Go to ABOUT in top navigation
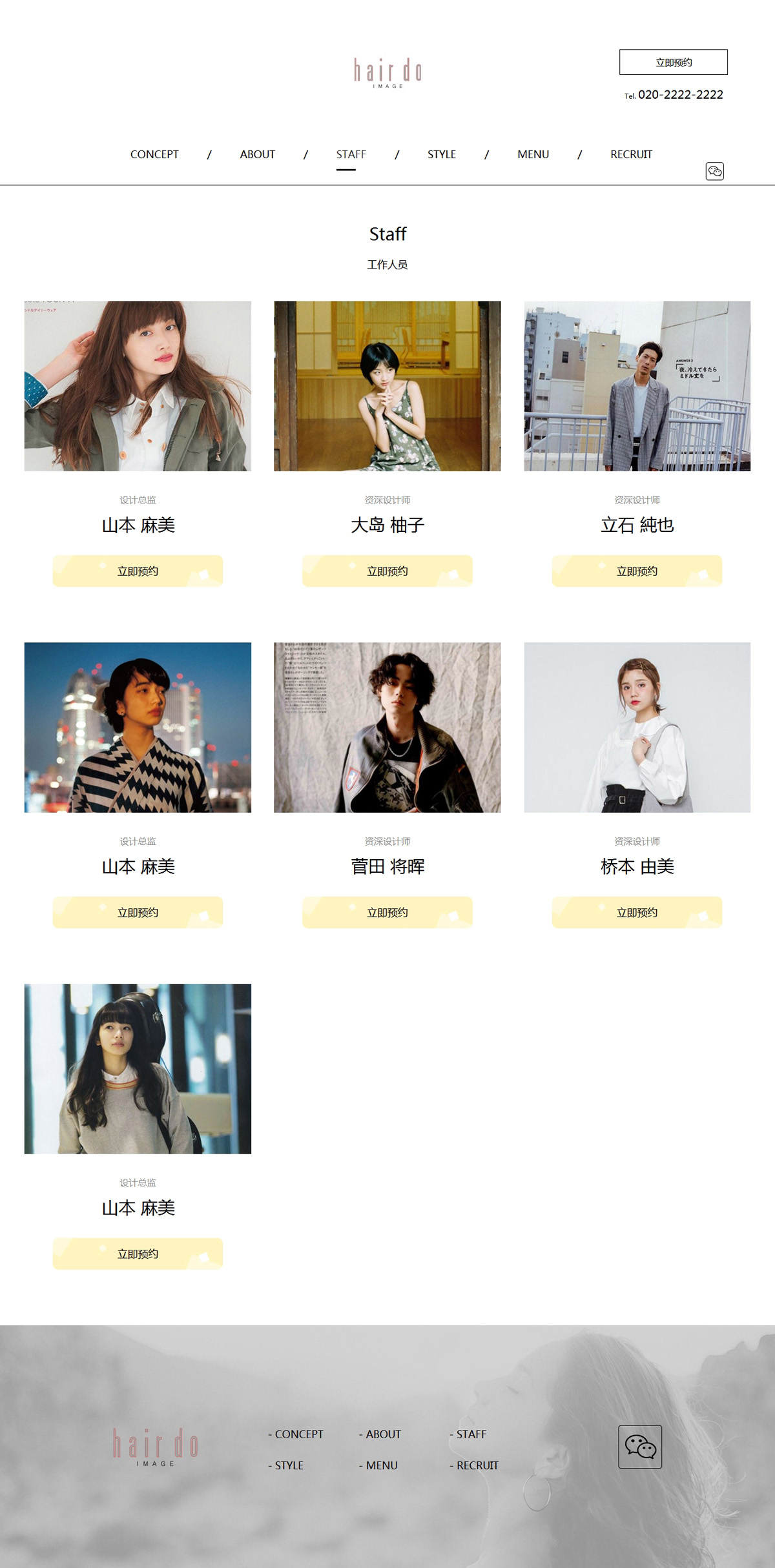The height and width of the screenshot is (1568, 775). click(257, 154)
